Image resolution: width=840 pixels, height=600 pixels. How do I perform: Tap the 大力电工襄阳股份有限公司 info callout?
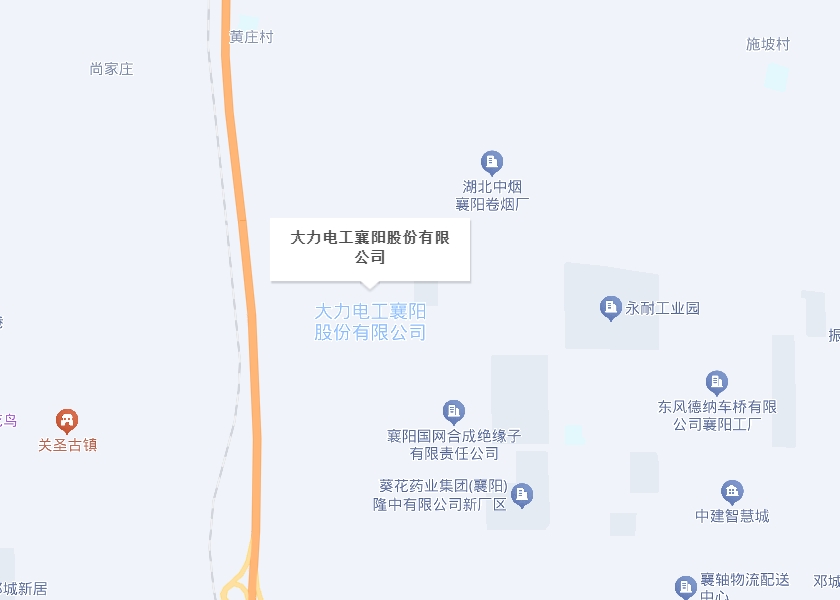click(x=370, y=247)
